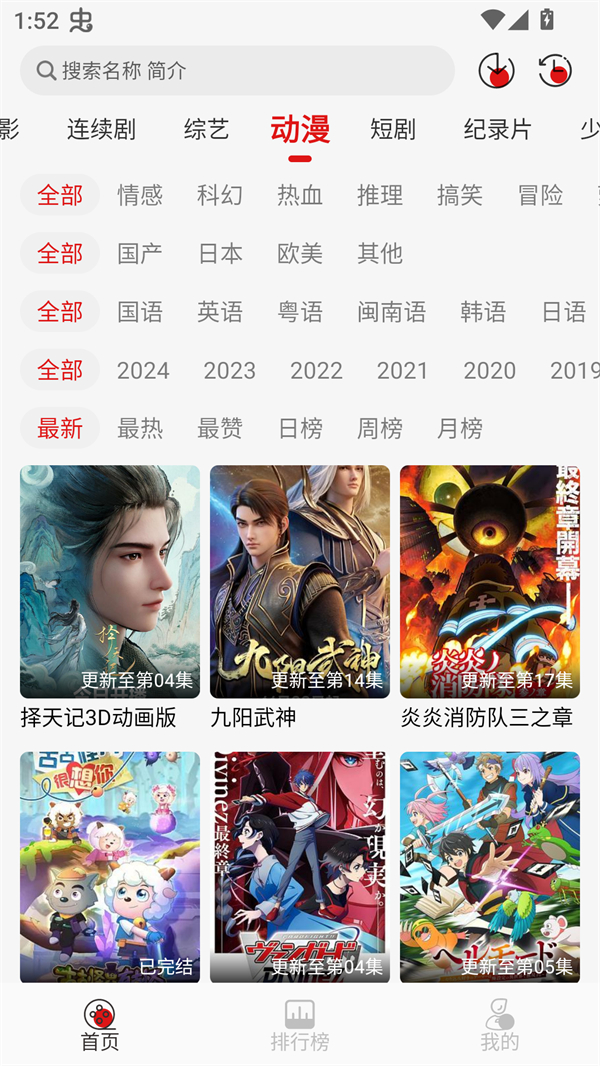The width and height of the screenshot is (600, 1066).
Task: Filter by year 2023
Action: [229, 370]
